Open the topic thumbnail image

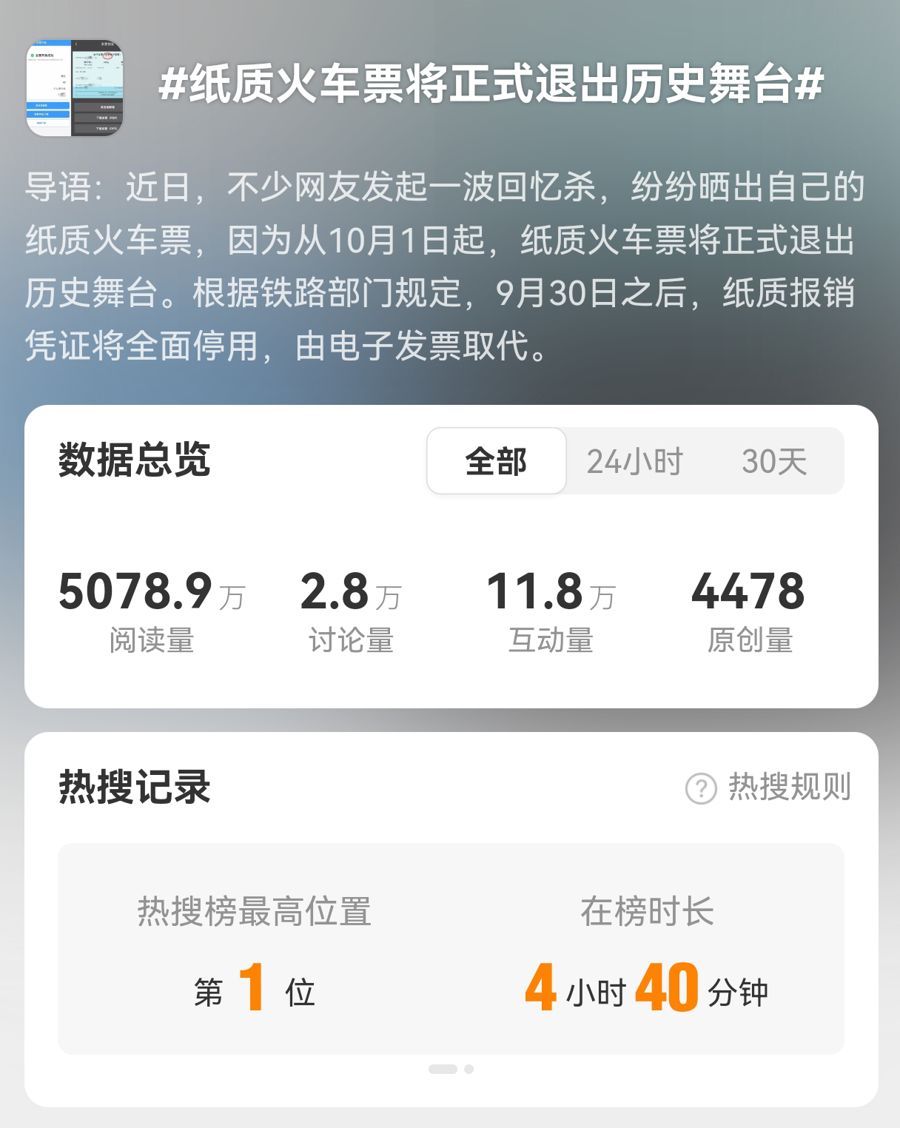pos(75,88)
